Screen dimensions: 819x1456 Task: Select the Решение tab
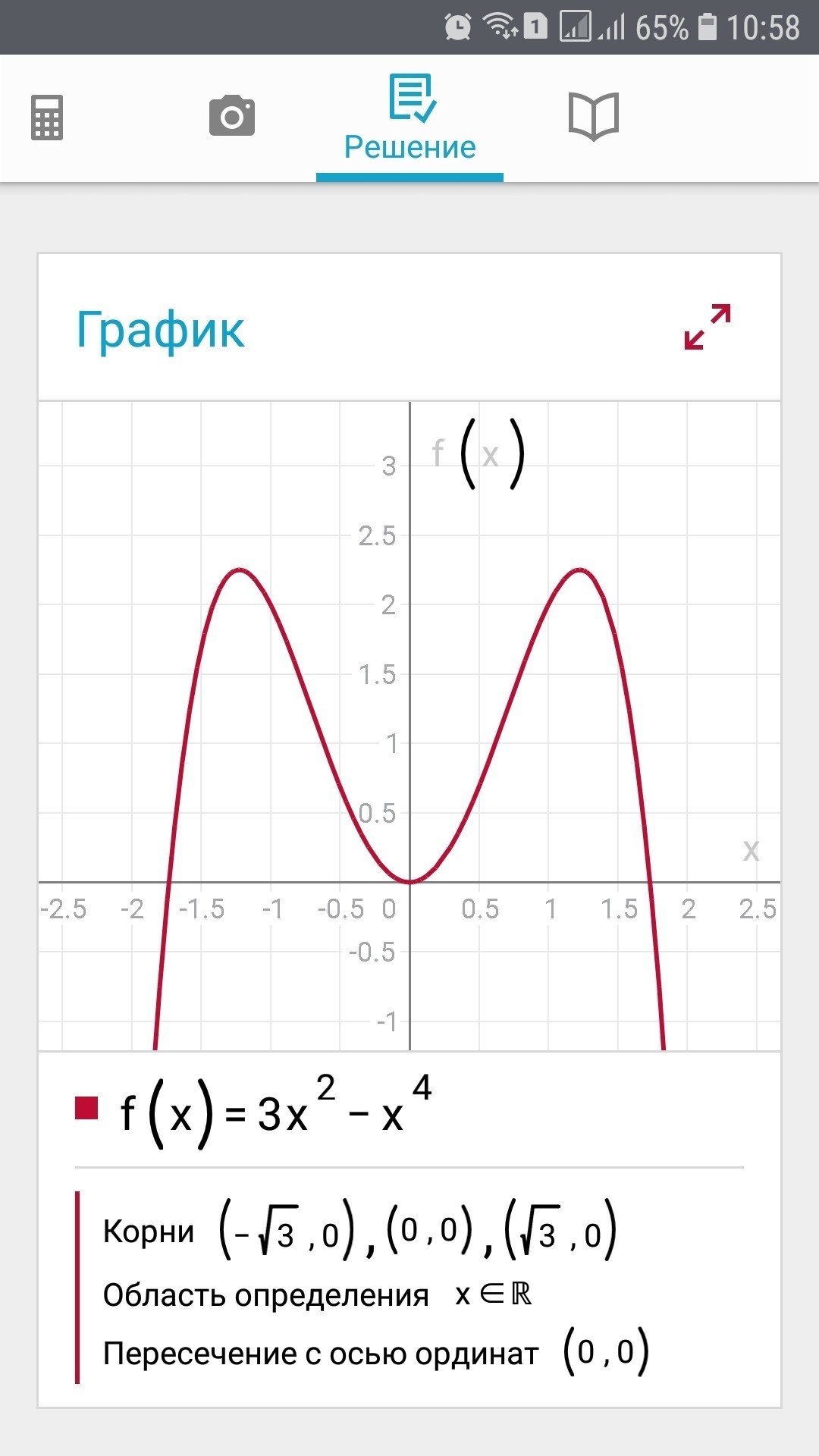410,118
